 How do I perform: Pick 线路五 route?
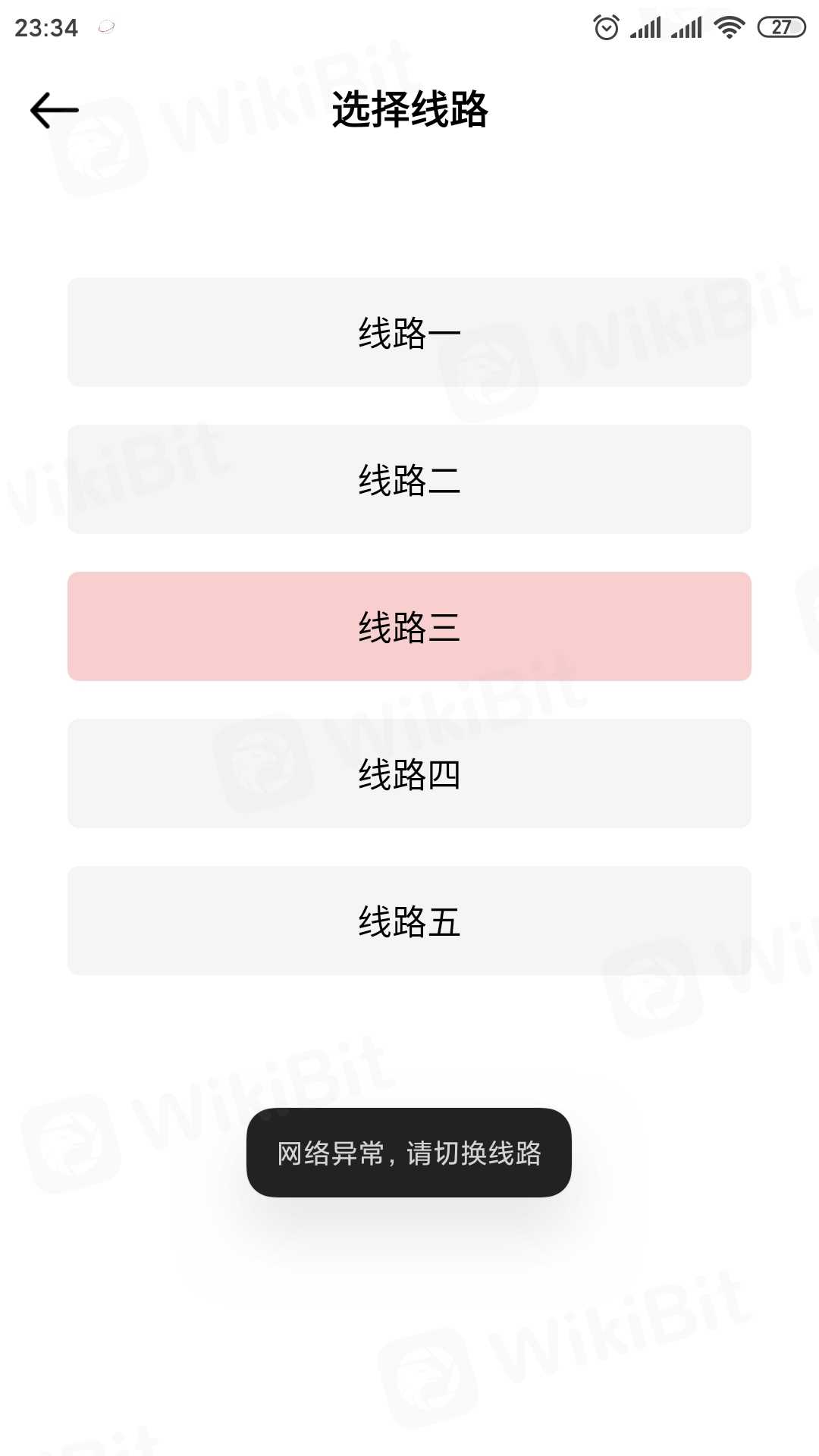coord(409,921)
